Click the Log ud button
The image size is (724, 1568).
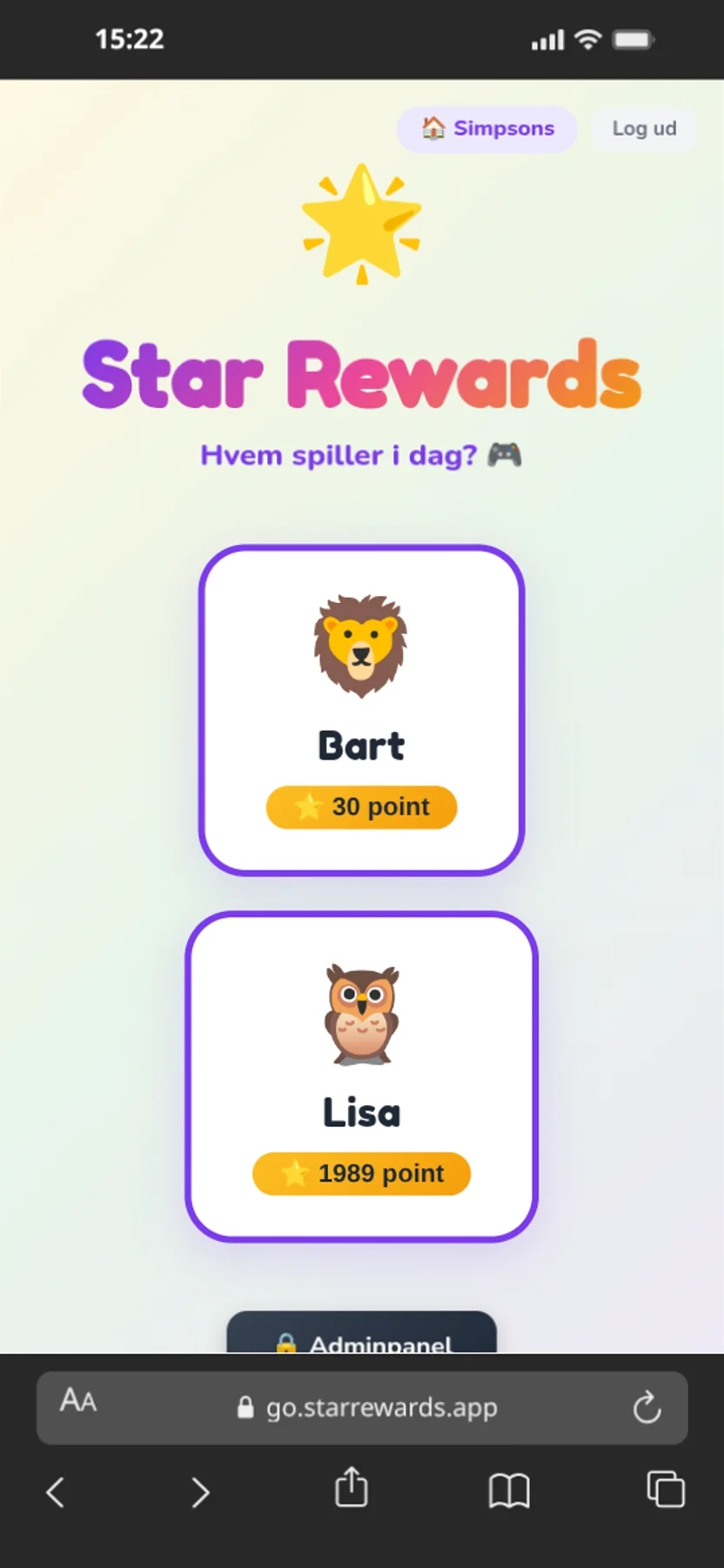tap(644, 128)
